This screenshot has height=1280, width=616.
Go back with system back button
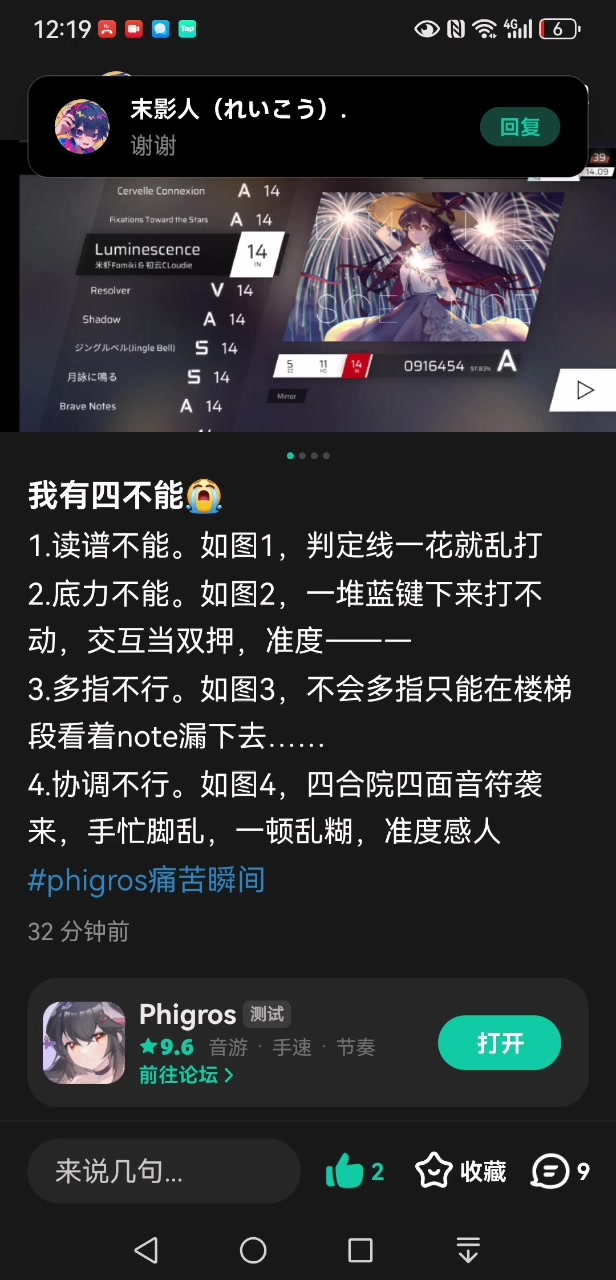146,1250
